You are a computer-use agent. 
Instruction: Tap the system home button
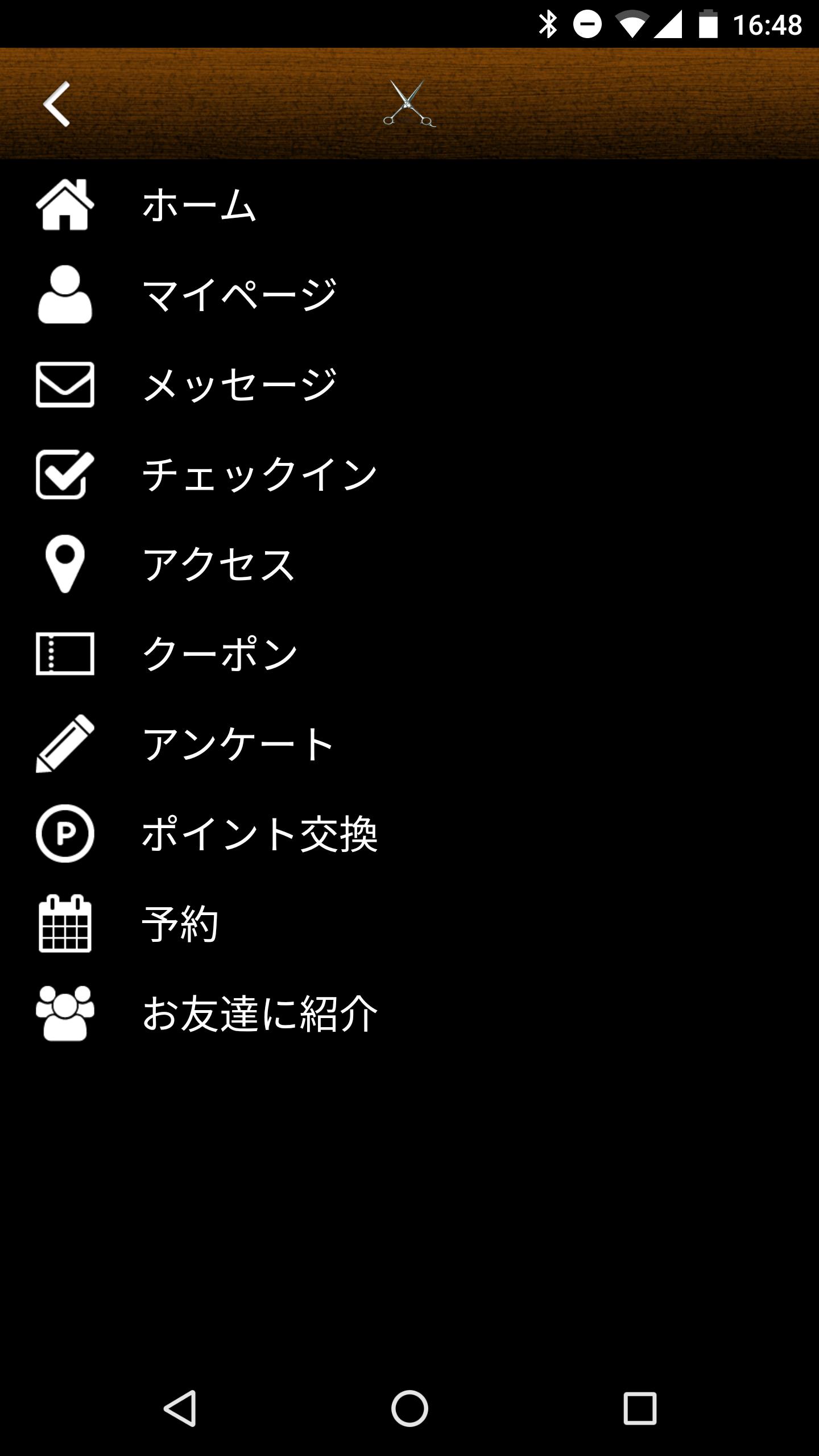(409, 1409)
